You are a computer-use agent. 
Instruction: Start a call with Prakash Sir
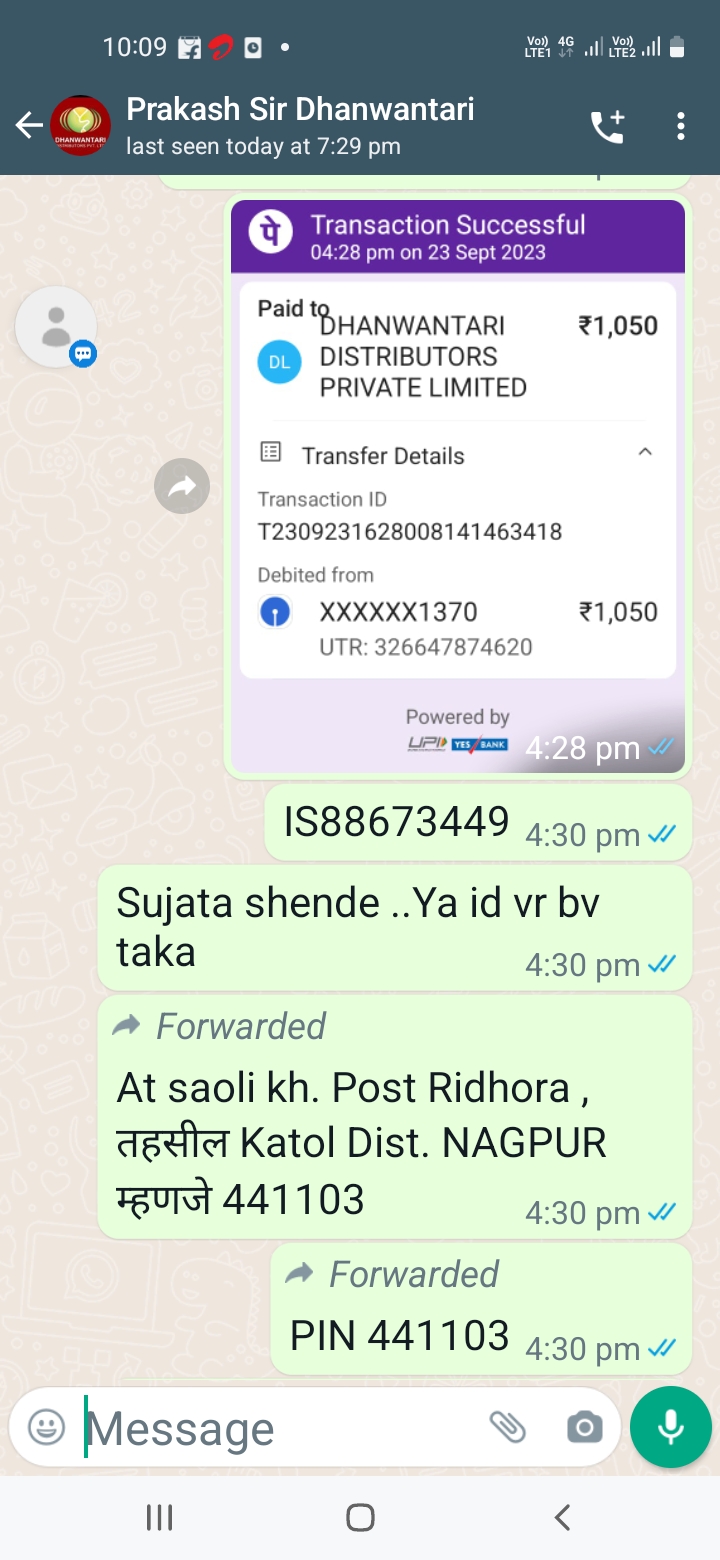(x=608, y=126)
